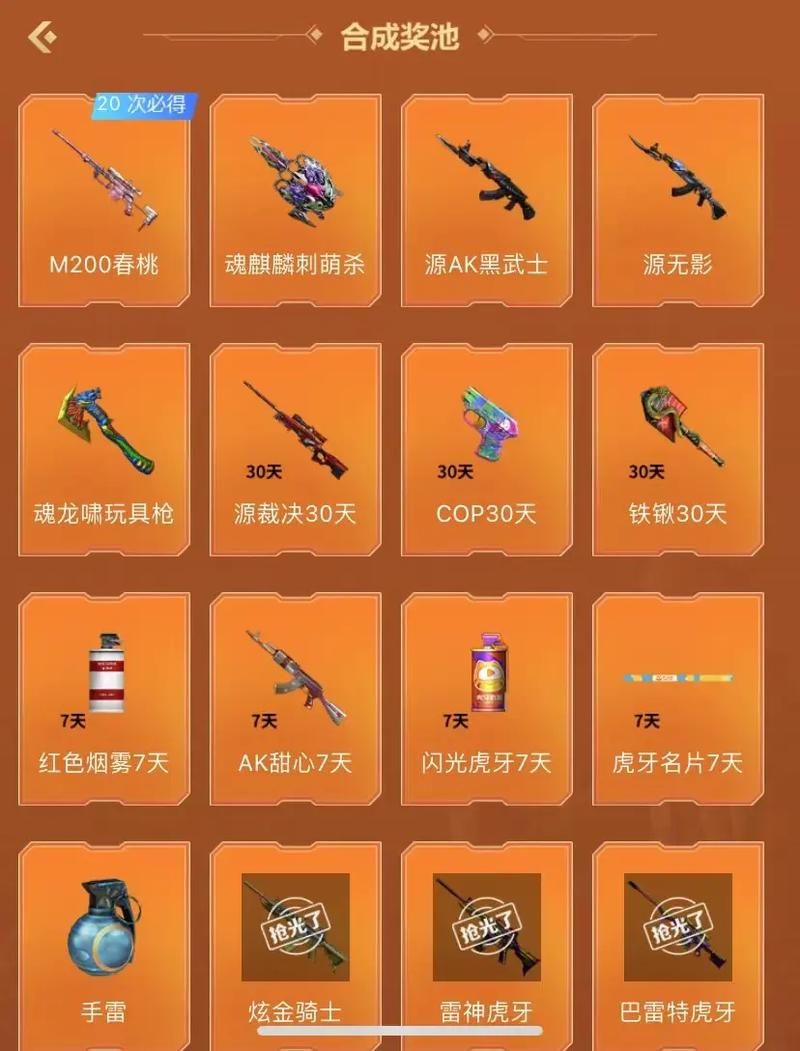Tap the 闪光虎牙7天 prize
Screen dimensions: 800x1051
click(487, 698)
